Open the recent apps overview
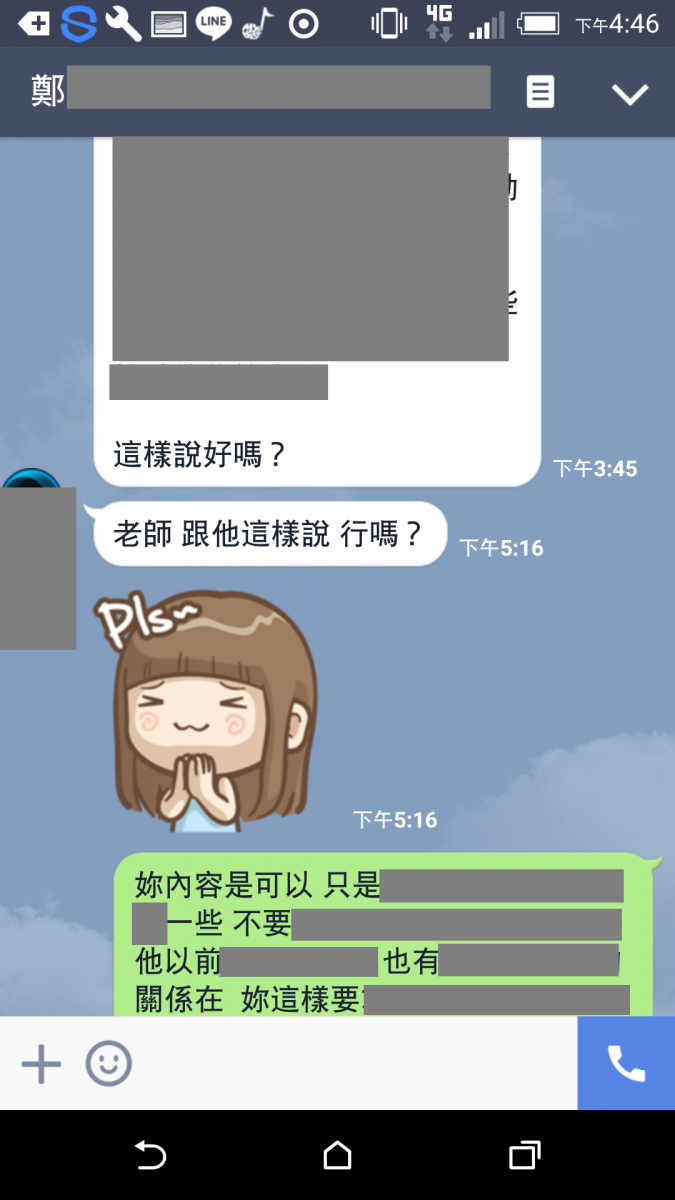Image resolution: width=675 pixels, height=1200 pixels. pos(524,1156)
